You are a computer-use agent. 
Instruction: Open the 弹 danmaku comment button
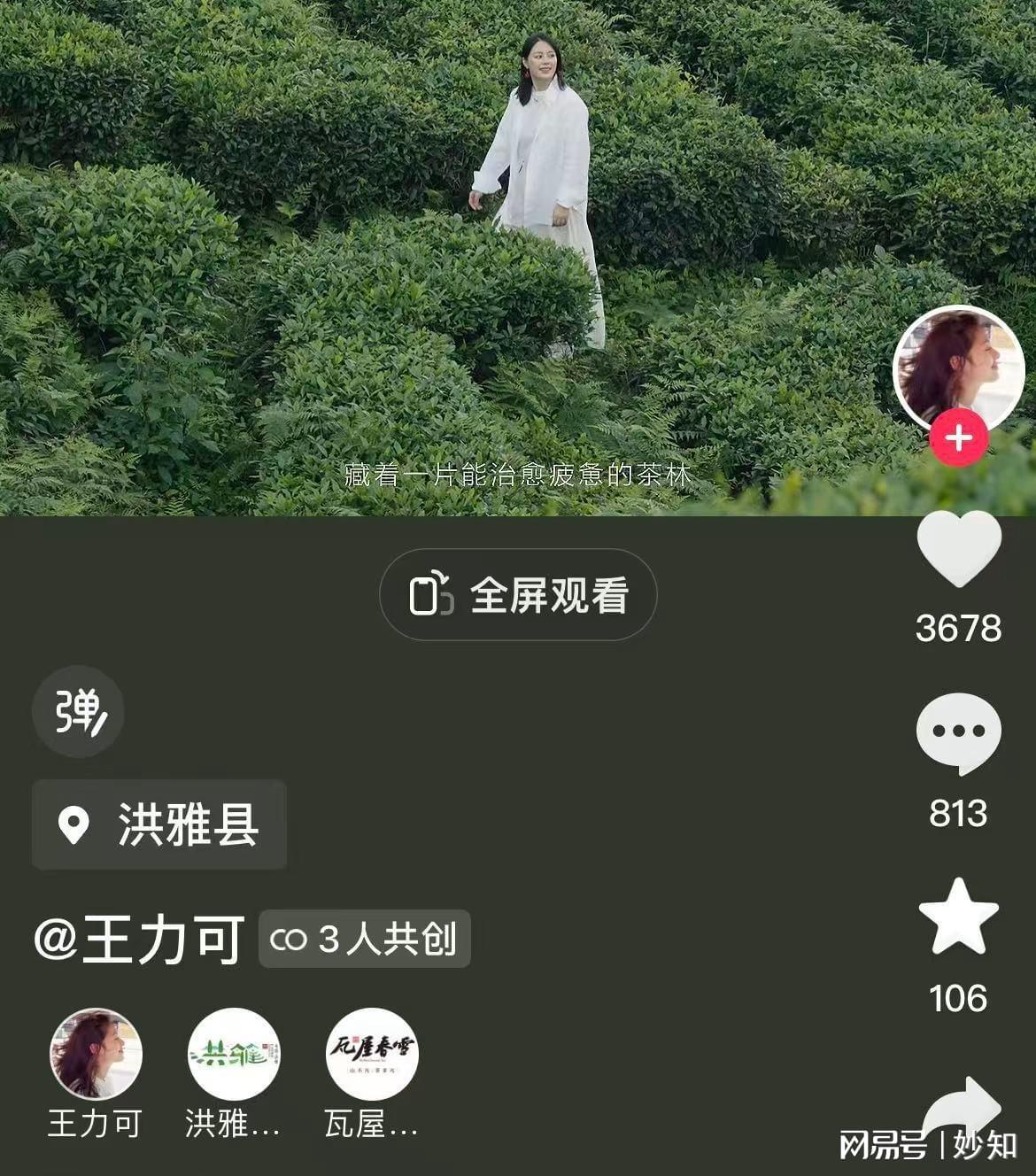click(78, 711)
